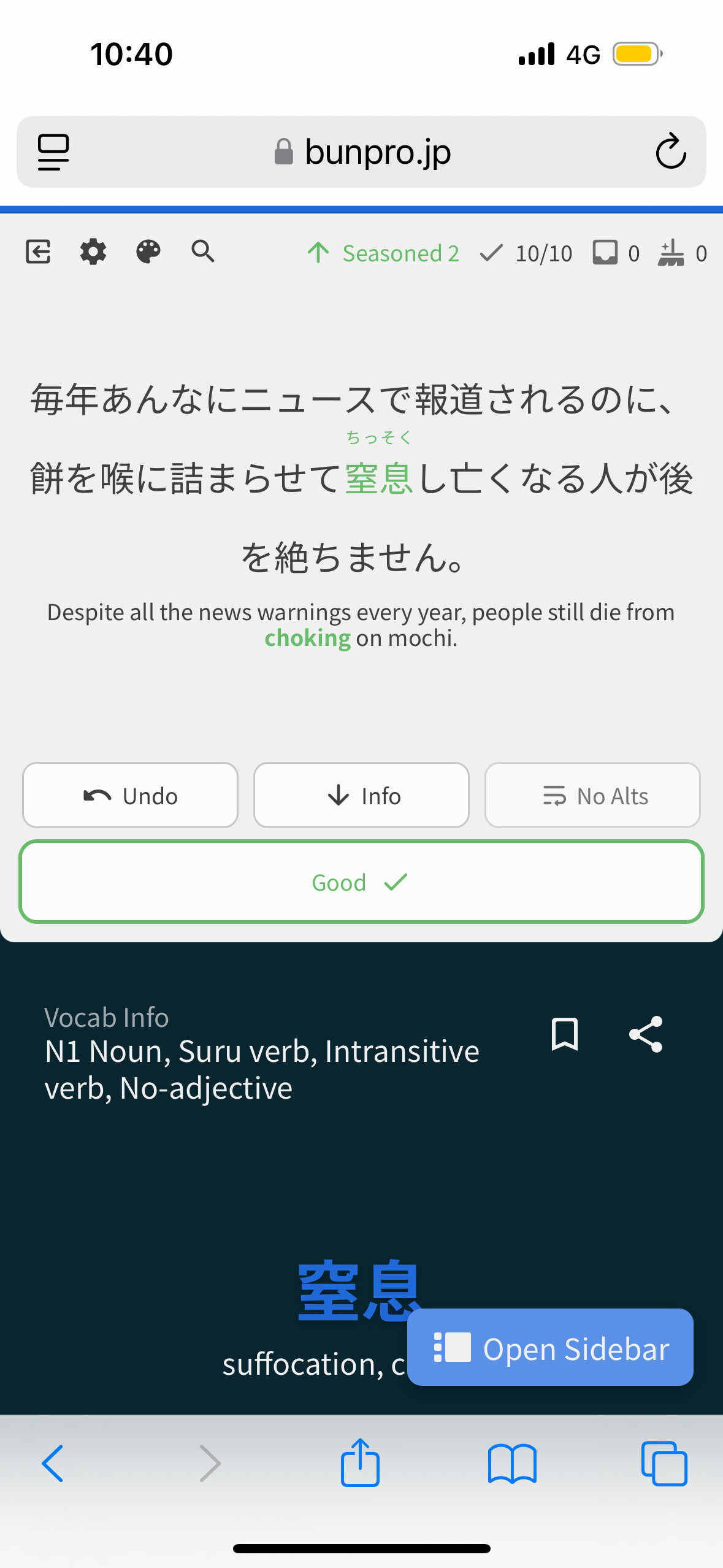Tap the bunpro.jp address bar
Image resolution: width=723 pixels, height=1568 pixels.
(x=361, y=152)
